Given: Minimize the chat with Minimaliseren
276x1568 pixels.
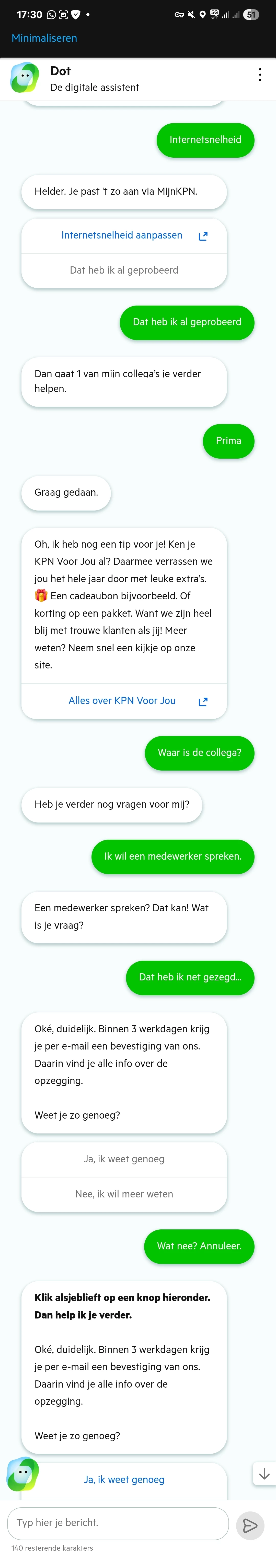Looking at the screenshot, I should pos(44,38).
